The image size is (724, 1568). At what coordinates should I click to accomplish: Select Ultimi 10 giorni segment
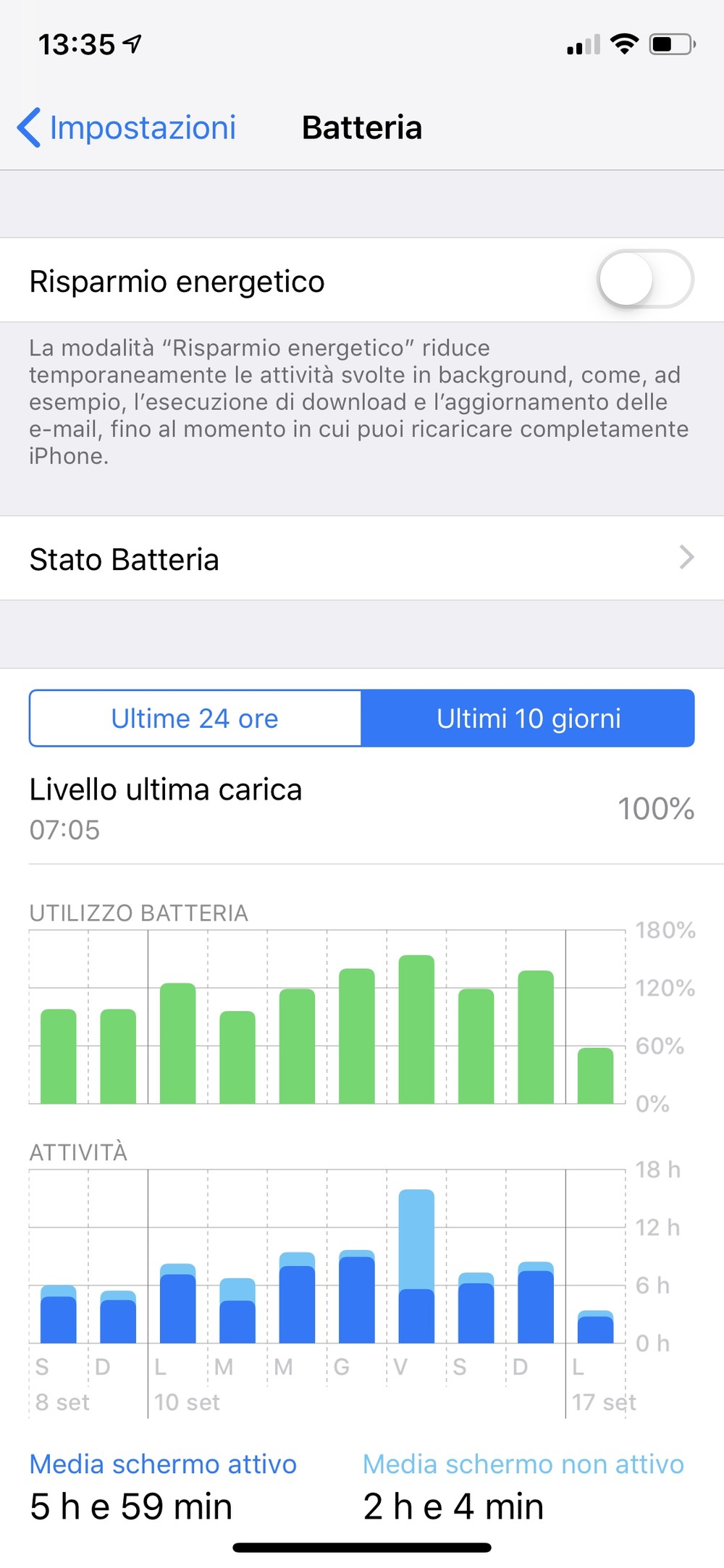point(528,718)
